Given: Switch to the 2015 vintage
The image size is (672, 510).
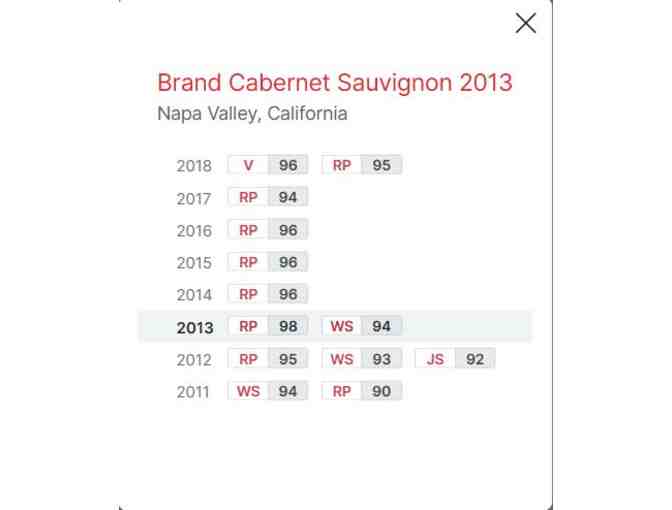Looking at the screenshot, I should [x=194, y=263].
